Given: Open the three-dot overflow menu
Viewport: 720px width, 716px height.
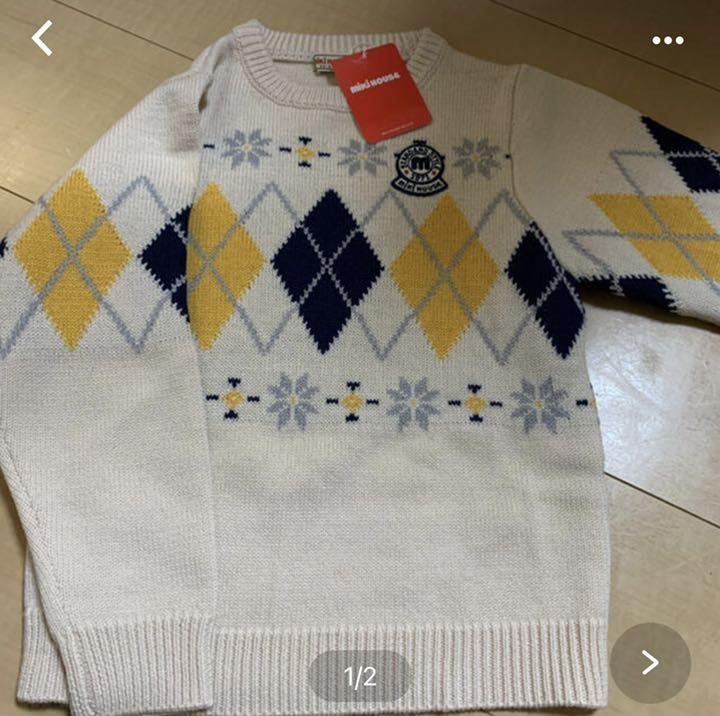Looking at the screenshot, I should (x=668, y=40).
